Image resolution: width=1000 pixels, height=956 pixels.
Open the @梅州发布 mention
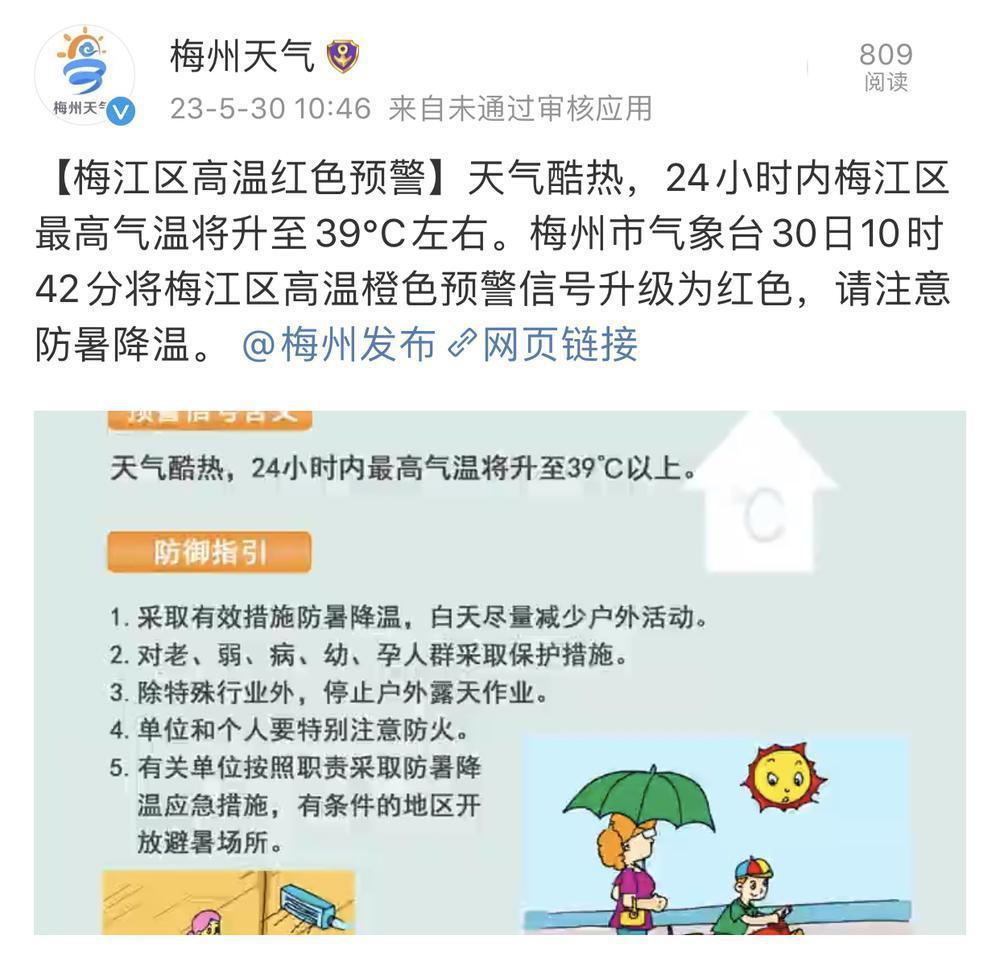(339, 345)
